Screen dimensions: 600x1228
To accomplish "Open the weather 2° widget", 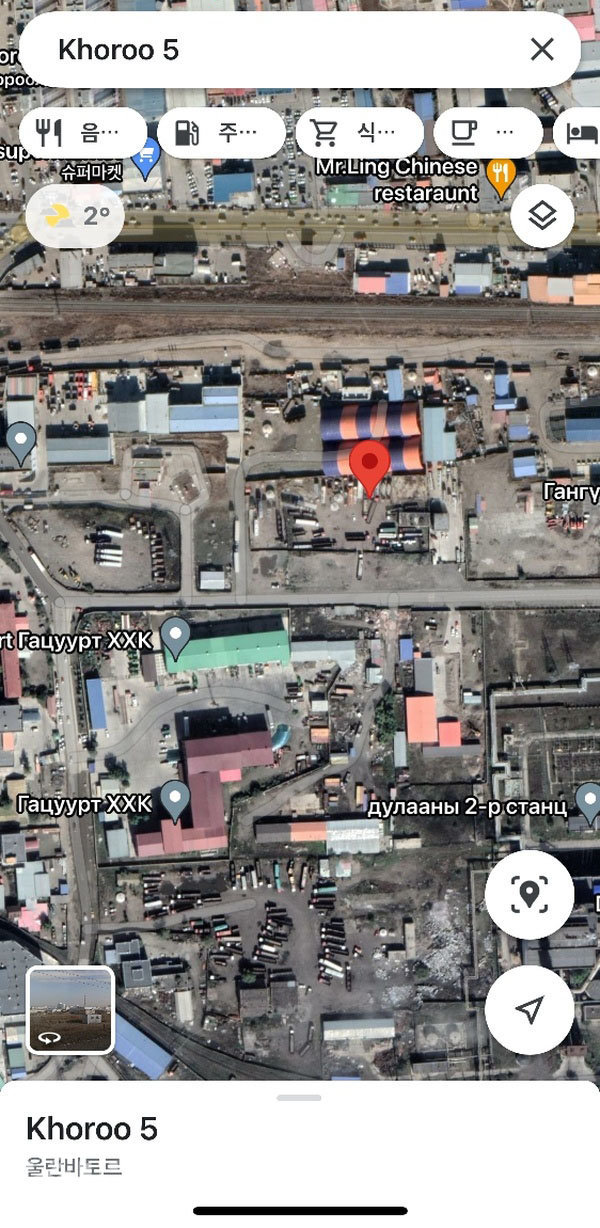I will 75,215.
